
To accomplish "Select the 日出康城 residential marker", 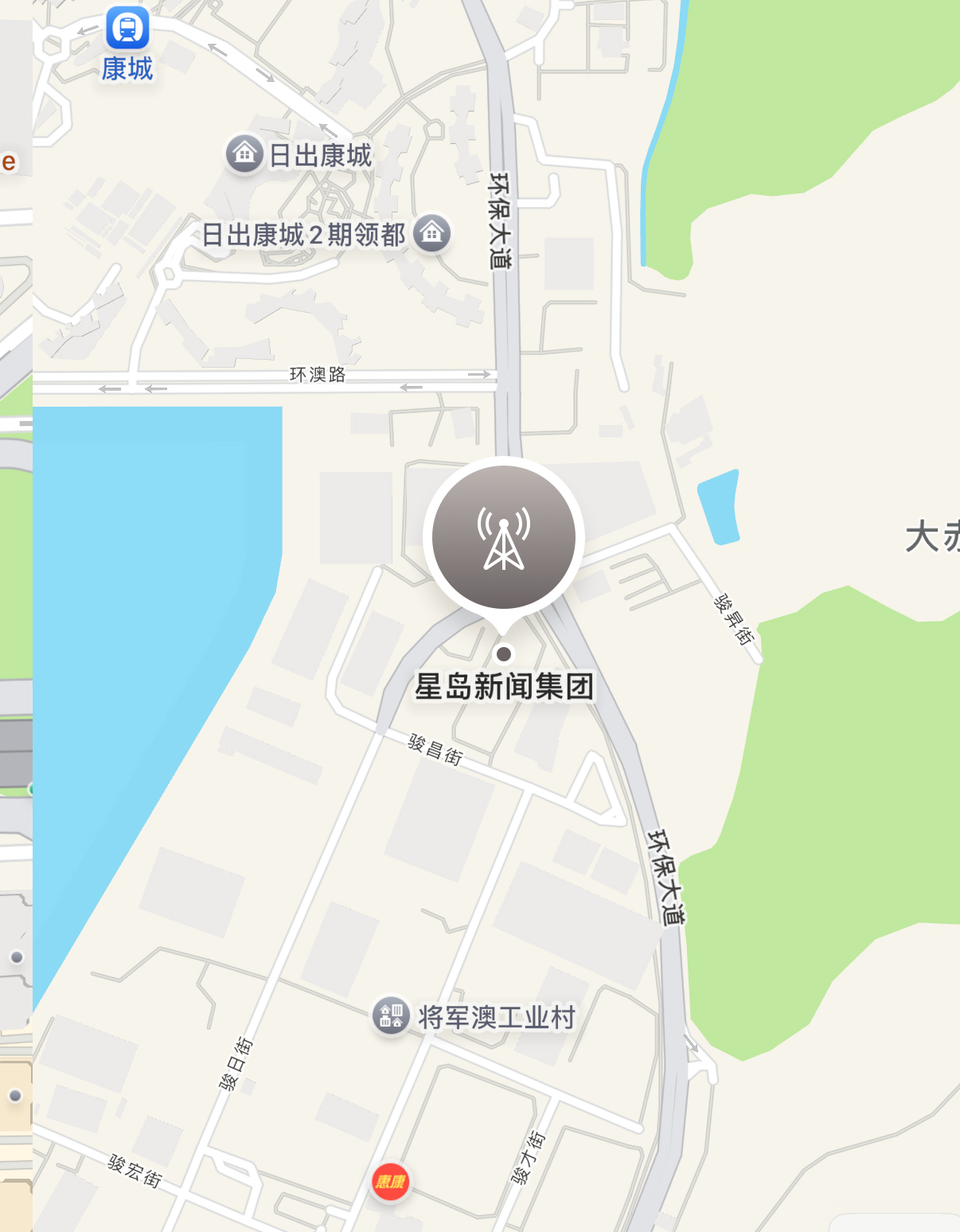I will (244, 154).
